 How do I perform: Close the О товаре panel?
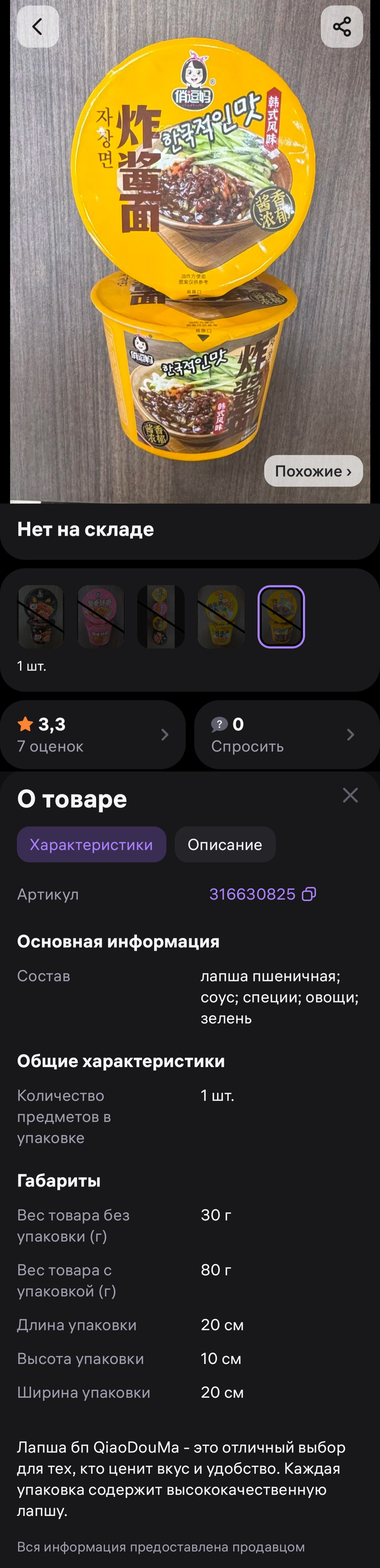350,795
